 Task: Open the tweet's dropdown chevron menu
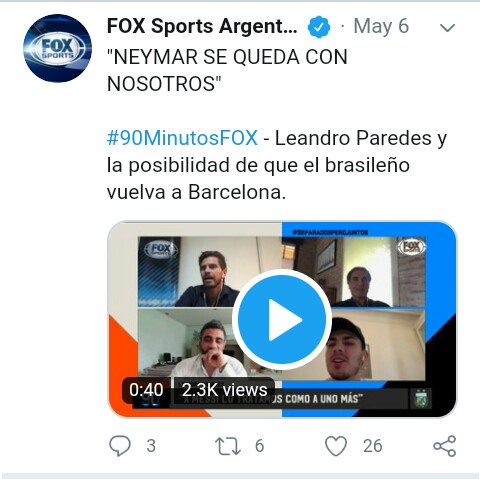pos(447,28)
